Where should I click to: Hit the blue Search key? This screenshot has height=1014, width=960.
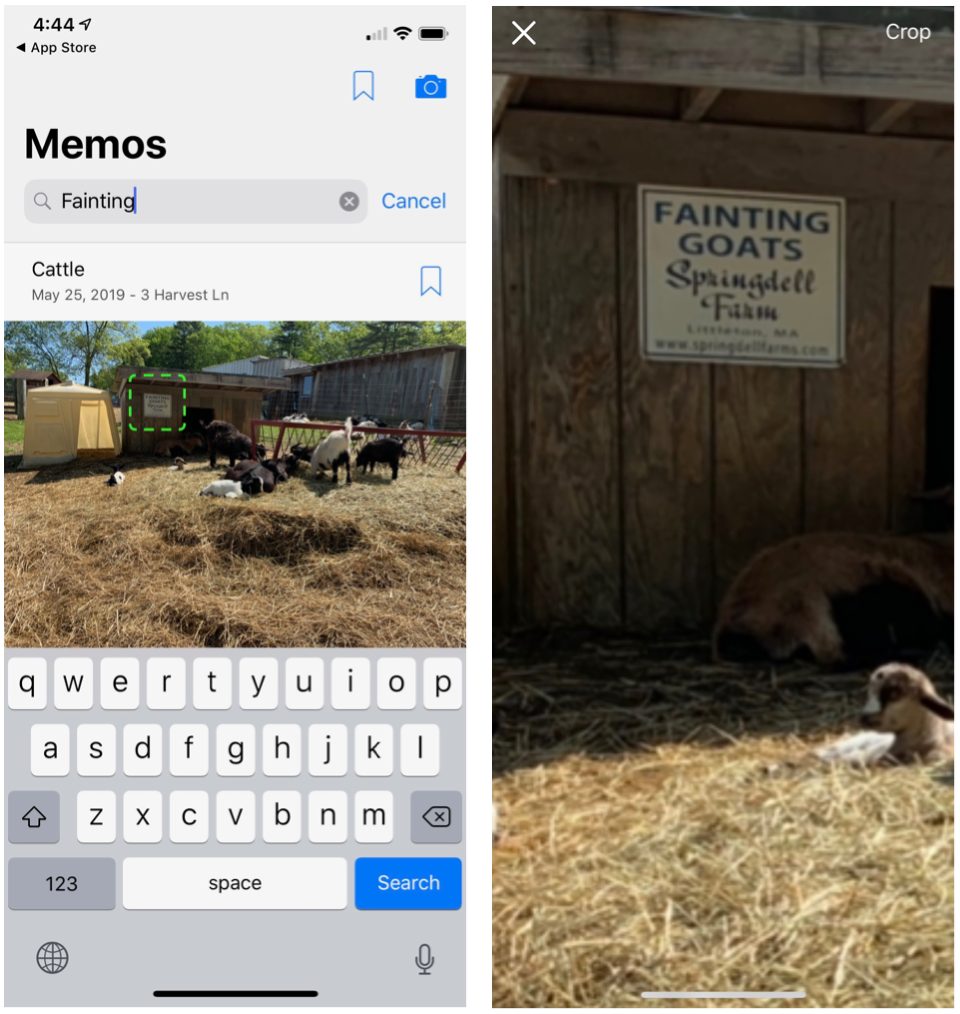point(408,883)
